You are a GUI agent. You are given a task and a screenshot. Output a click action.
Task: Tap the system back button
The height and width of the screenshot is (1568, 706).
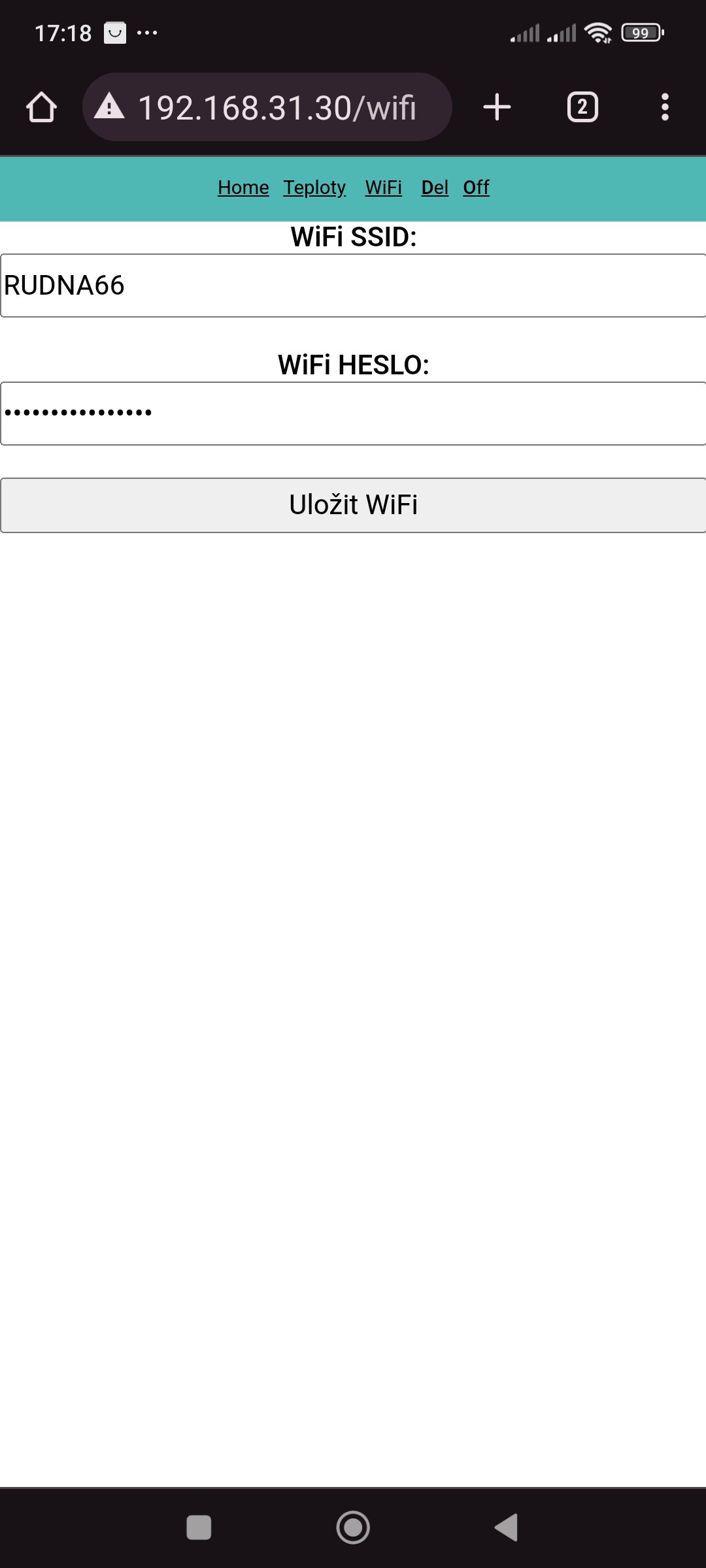click(507, 1527)
